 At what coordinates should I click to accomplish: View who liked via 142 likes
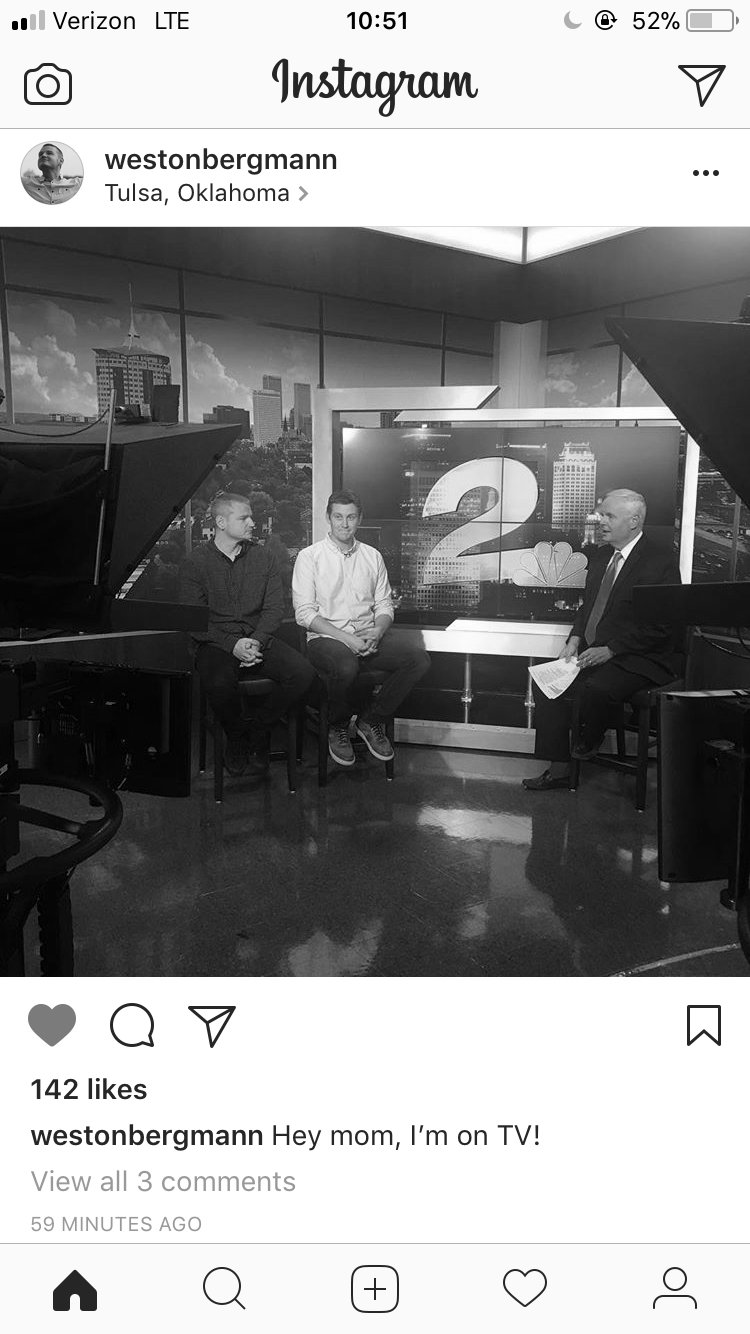point(89,1089)
